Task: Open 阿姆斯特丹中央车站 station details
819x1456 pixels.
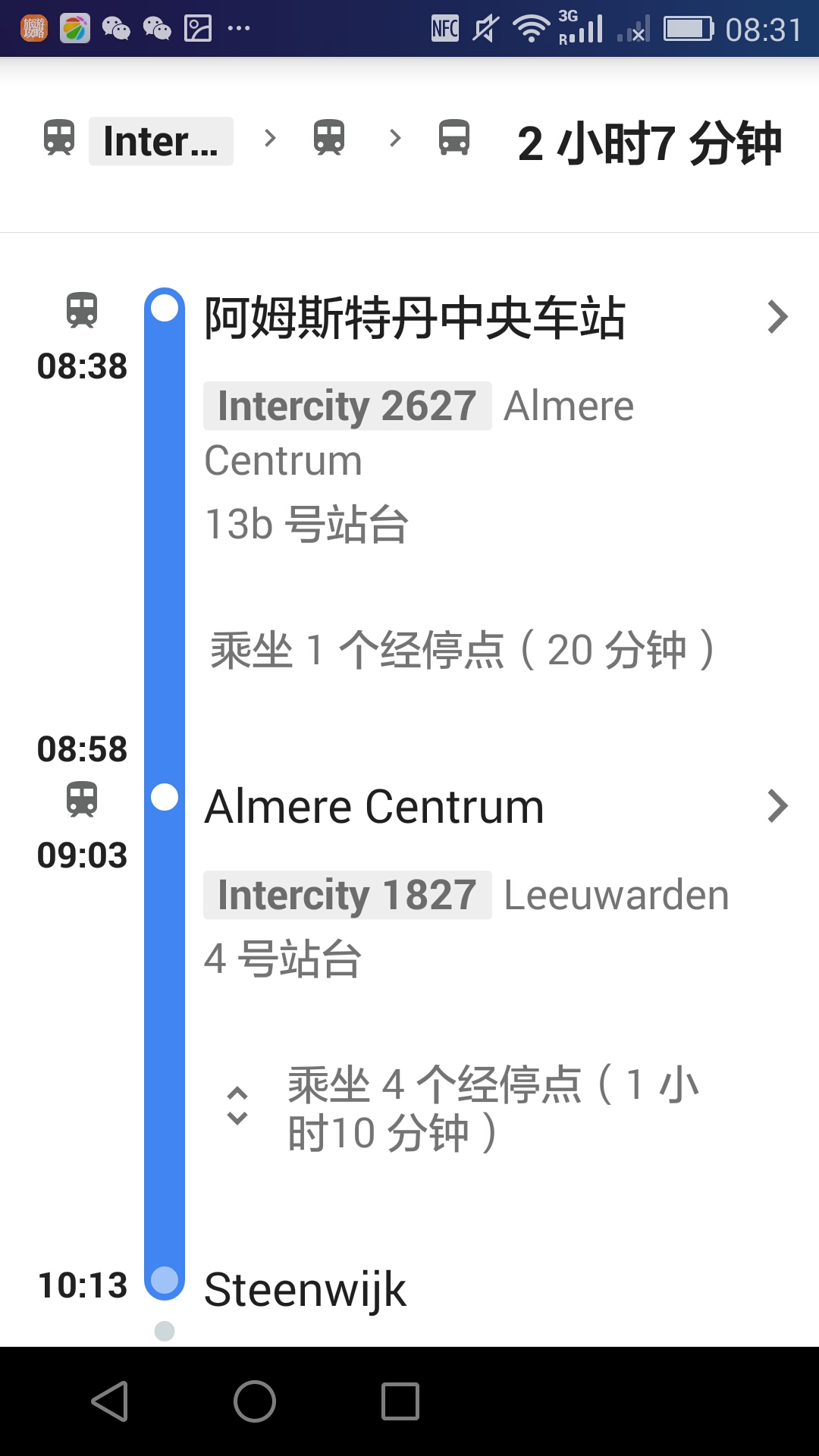Action: 777,317
